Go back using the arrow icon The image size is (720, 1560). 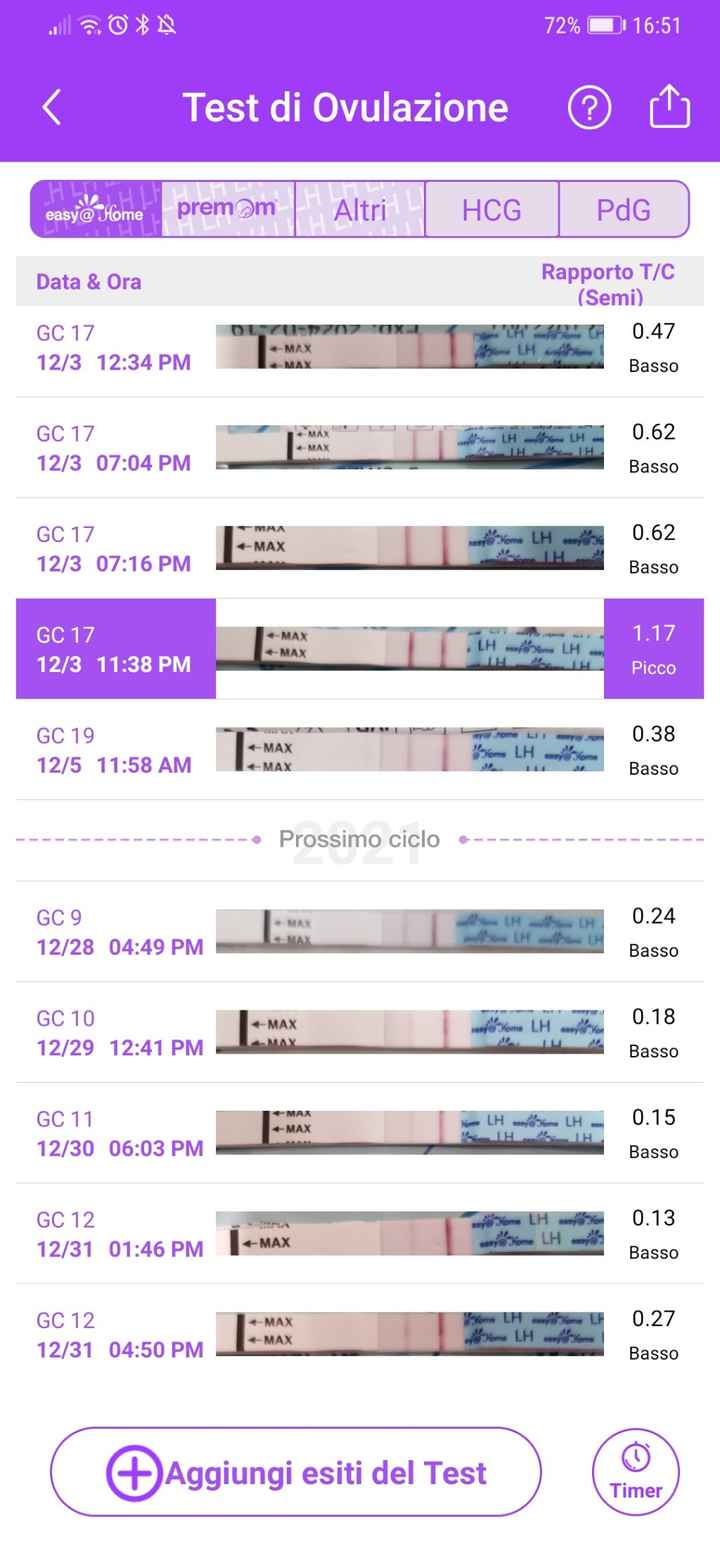click(x=52, y=108)
